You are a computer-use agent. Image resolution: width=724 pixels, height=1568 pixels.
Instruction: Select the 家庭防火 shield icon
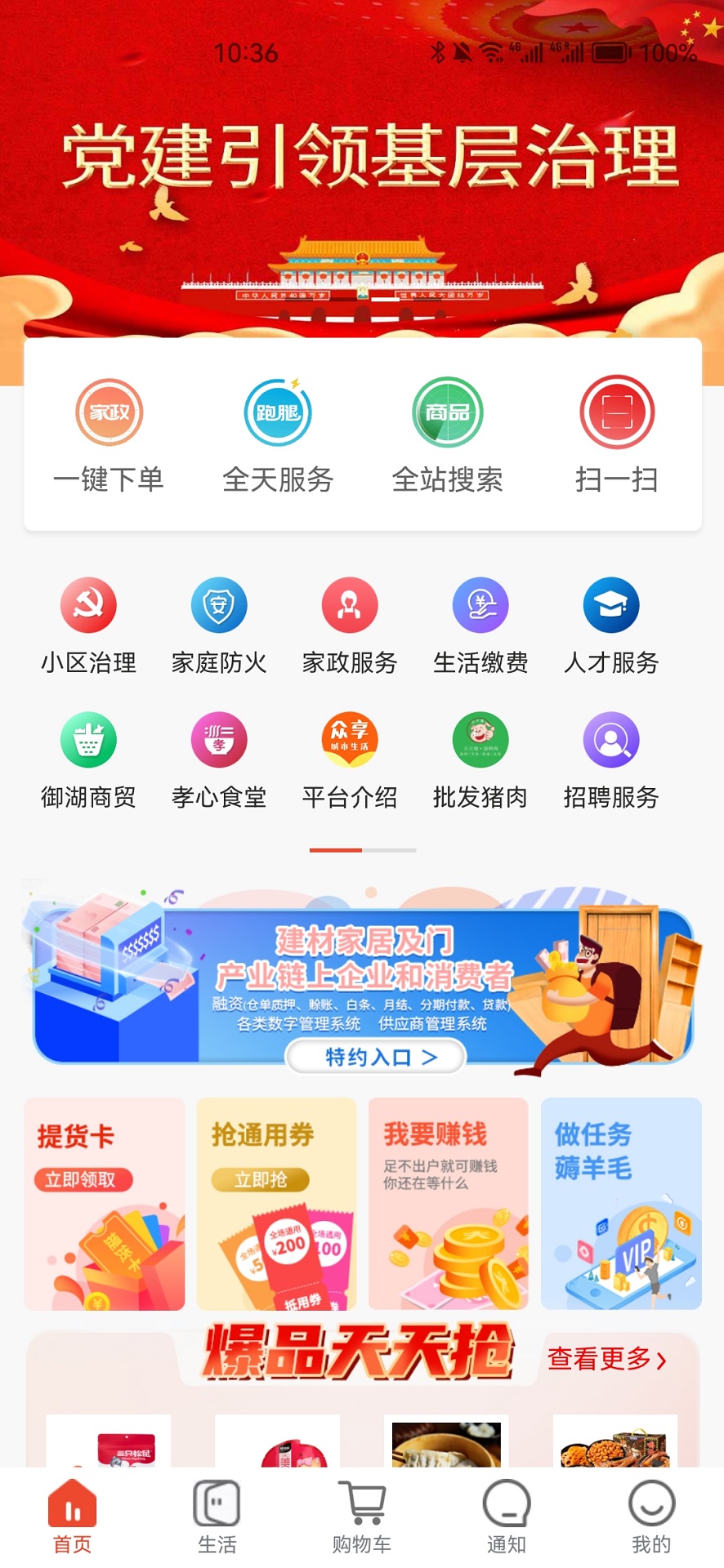[219, 605]
